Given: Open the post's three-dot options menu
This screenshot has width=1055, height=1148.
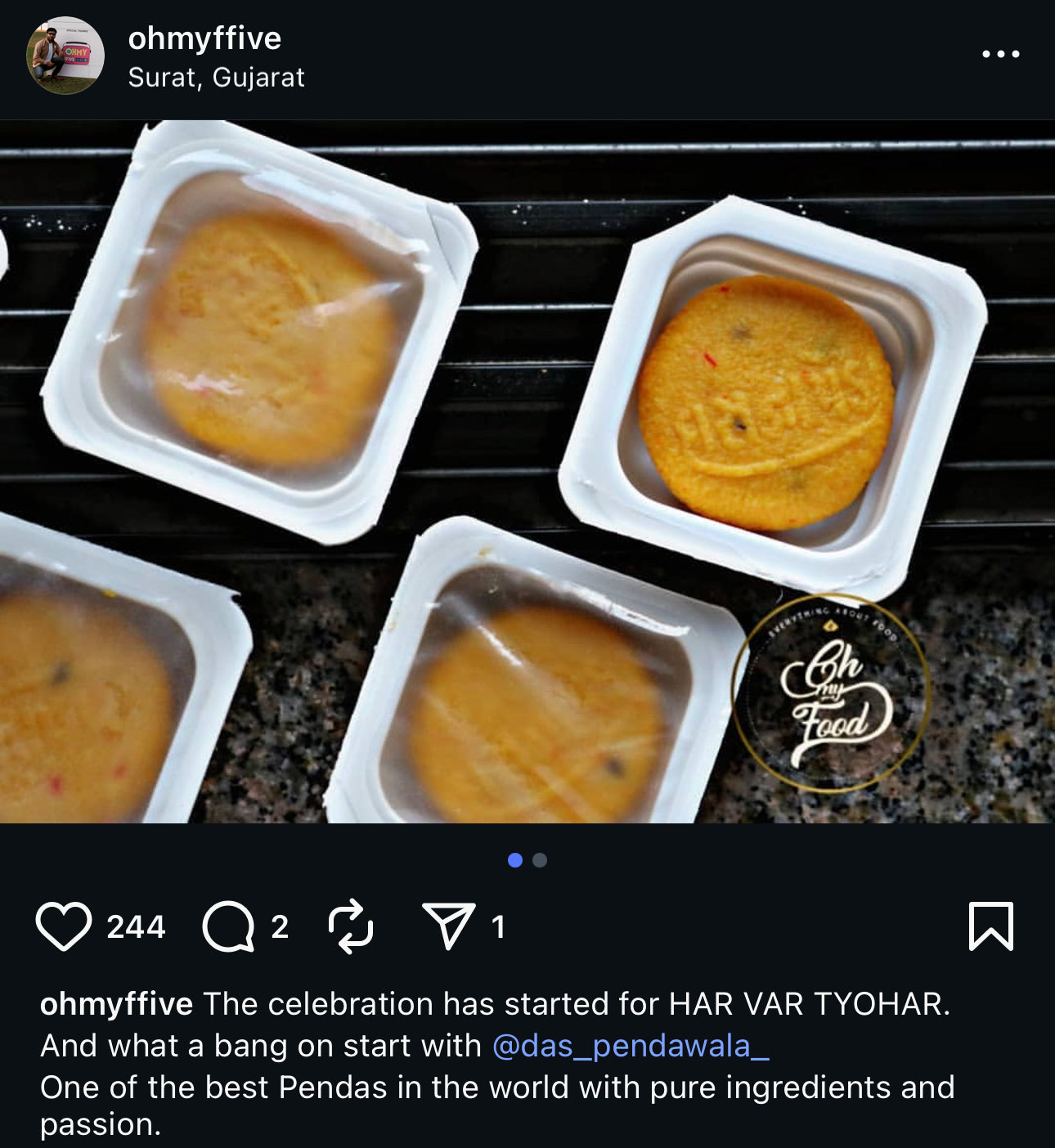Looking at the screenshot, I should pos(1000,54).
